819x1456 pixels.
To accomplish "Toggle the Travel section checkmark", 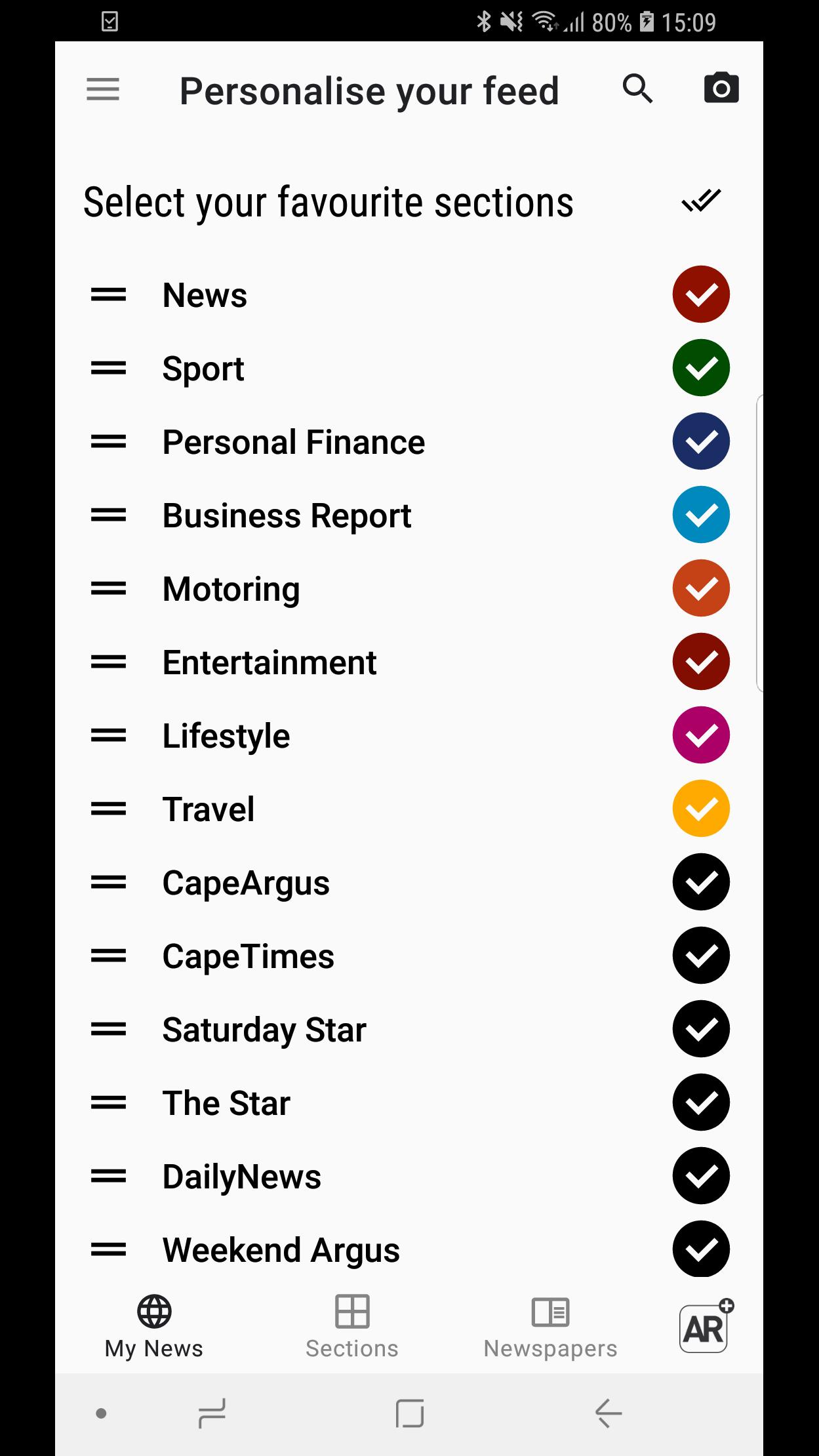I will click(x=701, y=809).
